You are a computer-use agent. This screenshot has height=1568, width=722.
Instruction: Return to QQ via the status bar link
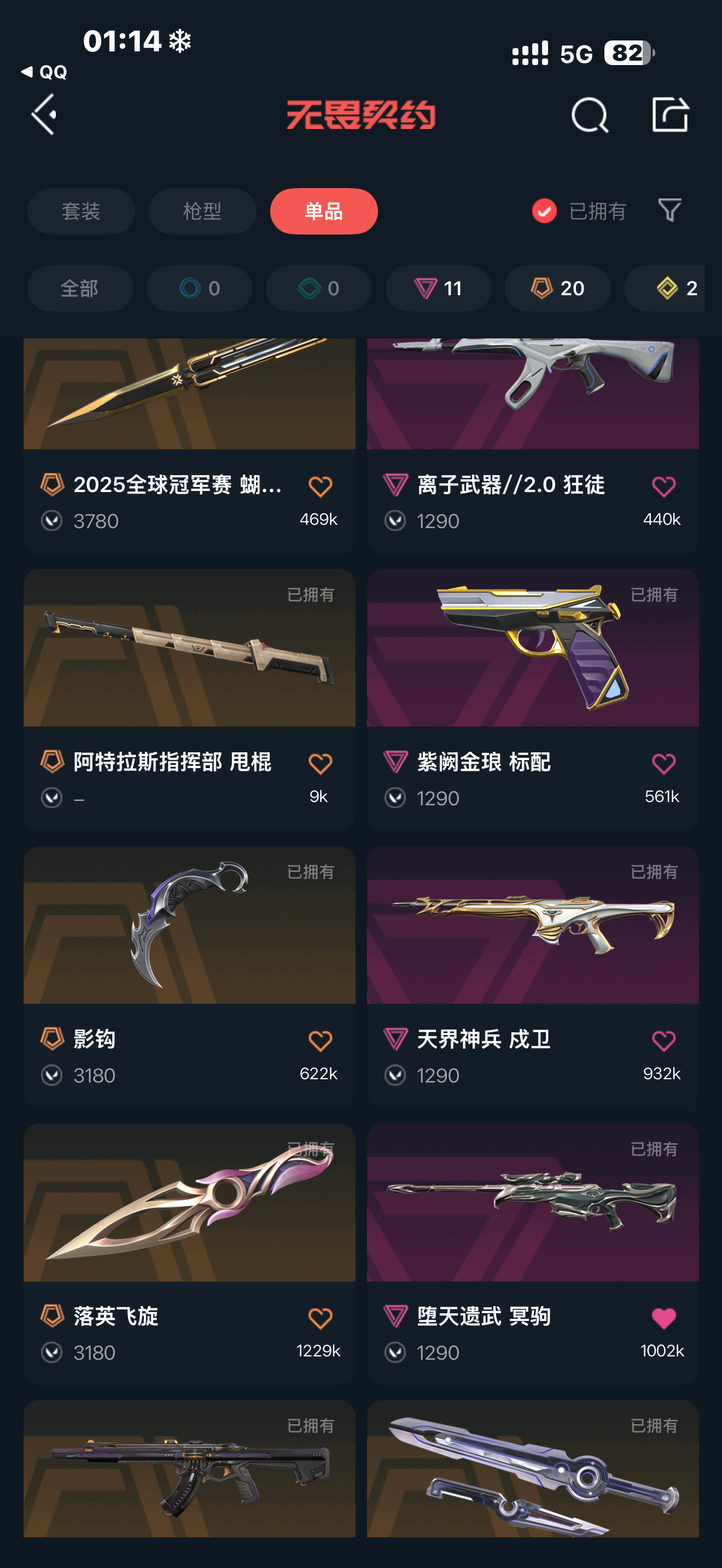click(x=44, y=72)
